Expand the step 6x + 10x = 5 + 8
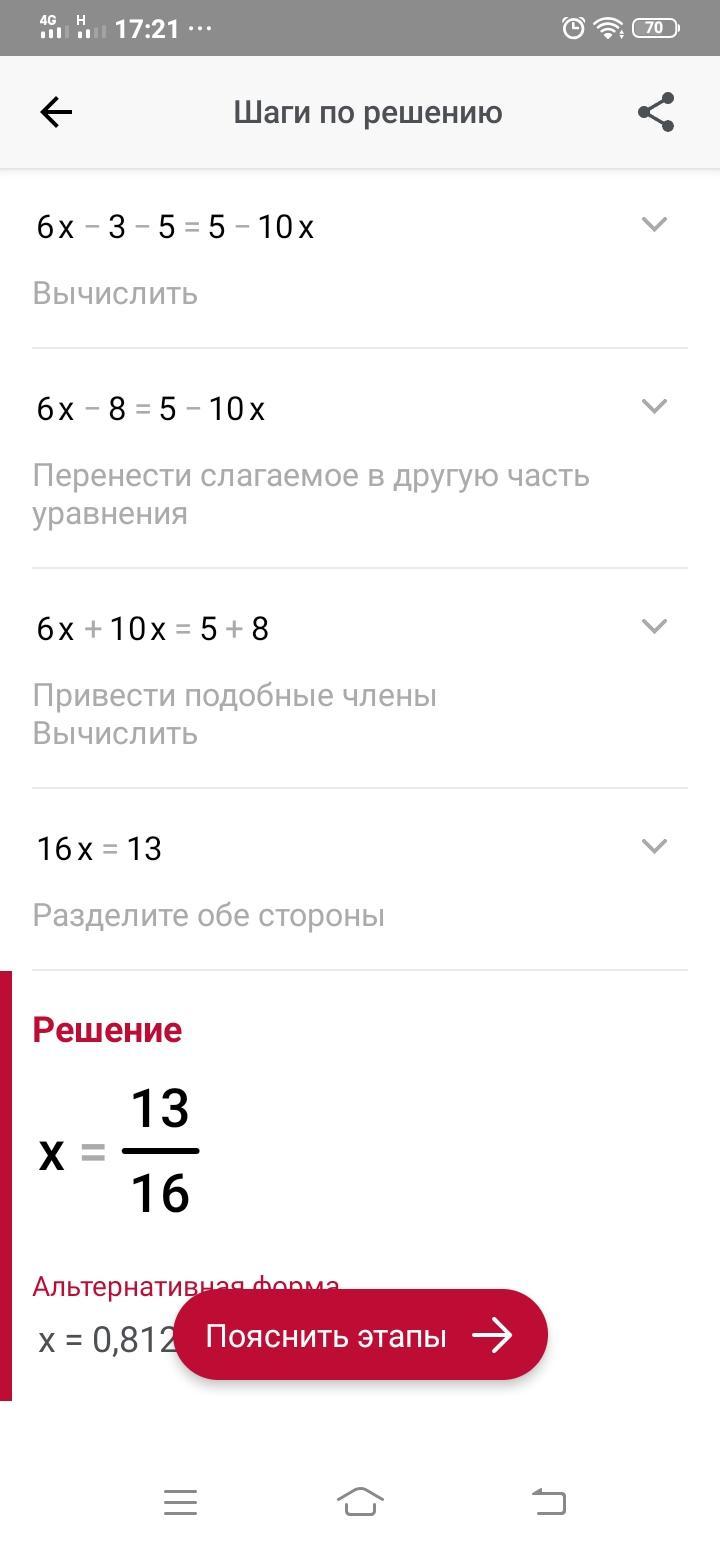Image resolution: width=720 pixels, height=1544 pixels. (x=653, y=626)
